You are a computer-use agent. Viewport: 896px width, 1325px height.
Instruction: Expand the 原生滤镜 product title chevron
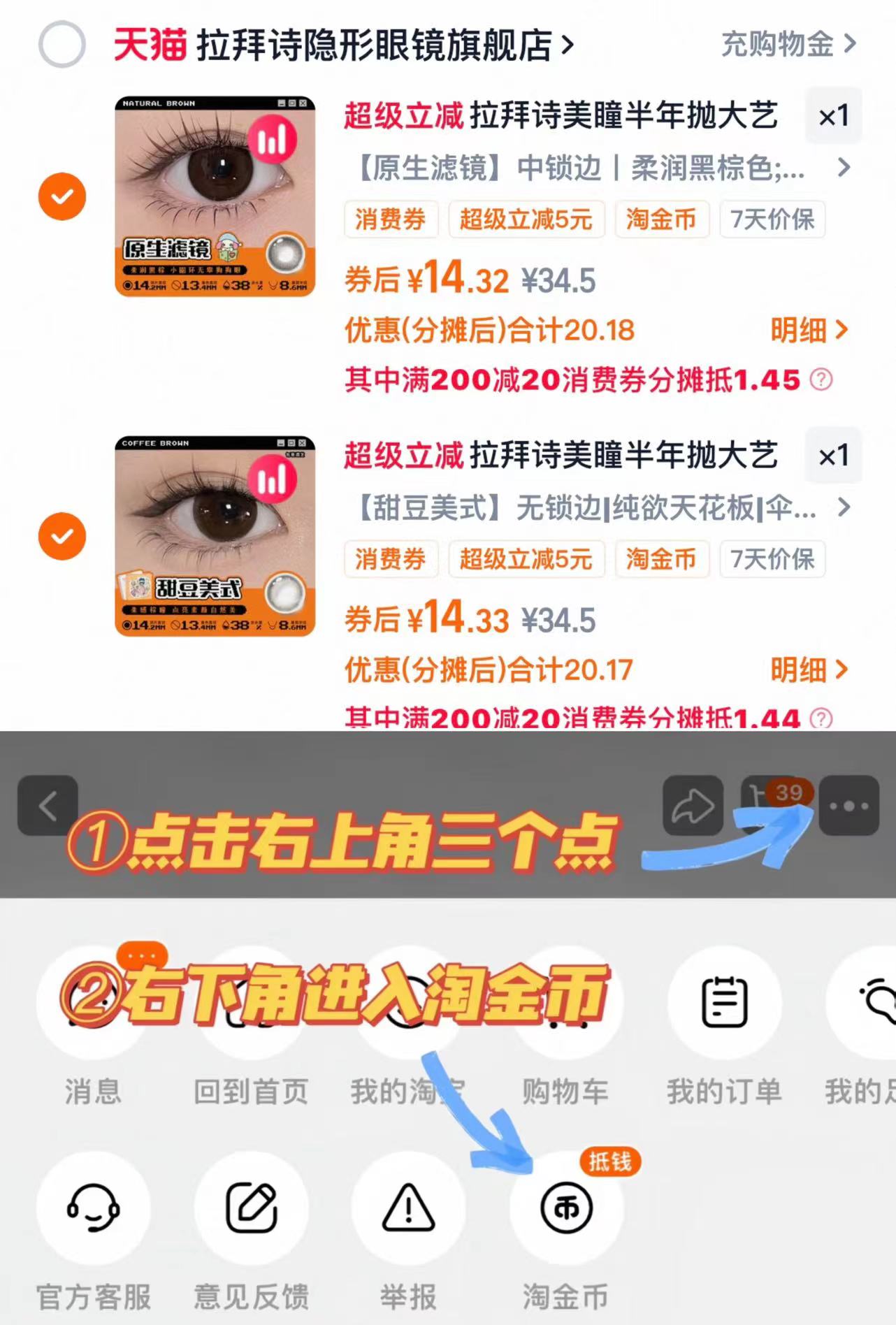pos(844,168)
